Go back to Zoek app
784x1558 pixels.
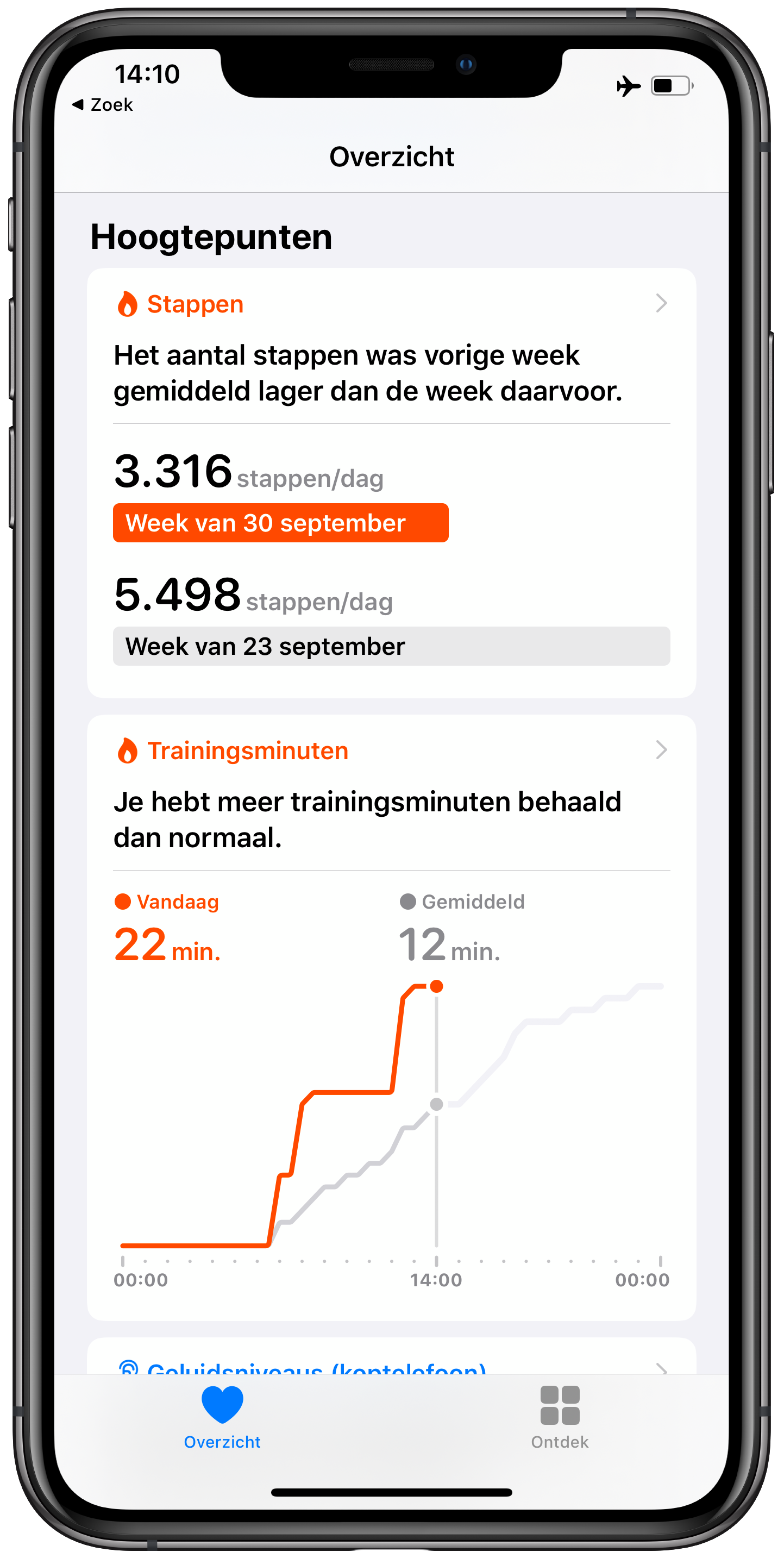coord(103,105)
